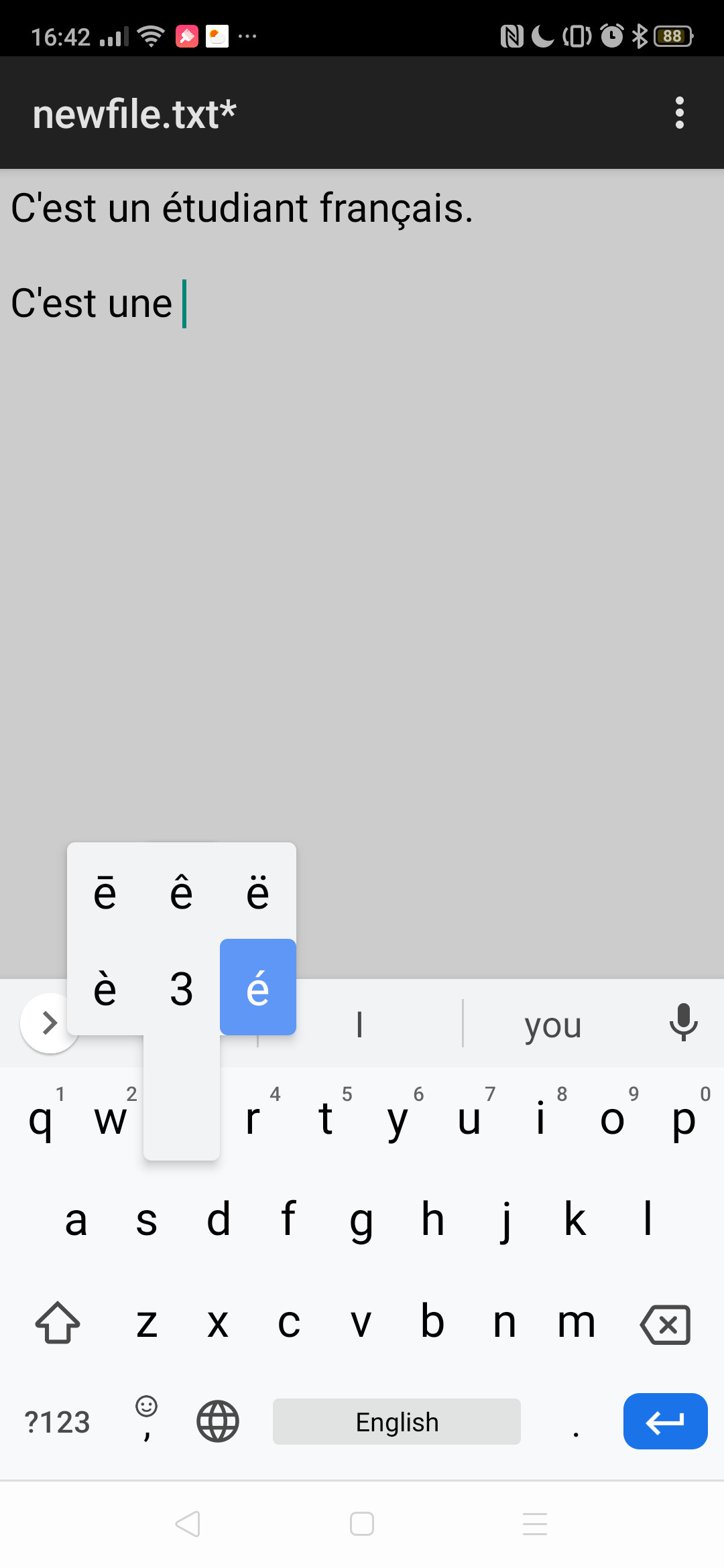This screenshot has height=1568, width=724.
Task: Insert the ë character
Action: pos(258,892)
